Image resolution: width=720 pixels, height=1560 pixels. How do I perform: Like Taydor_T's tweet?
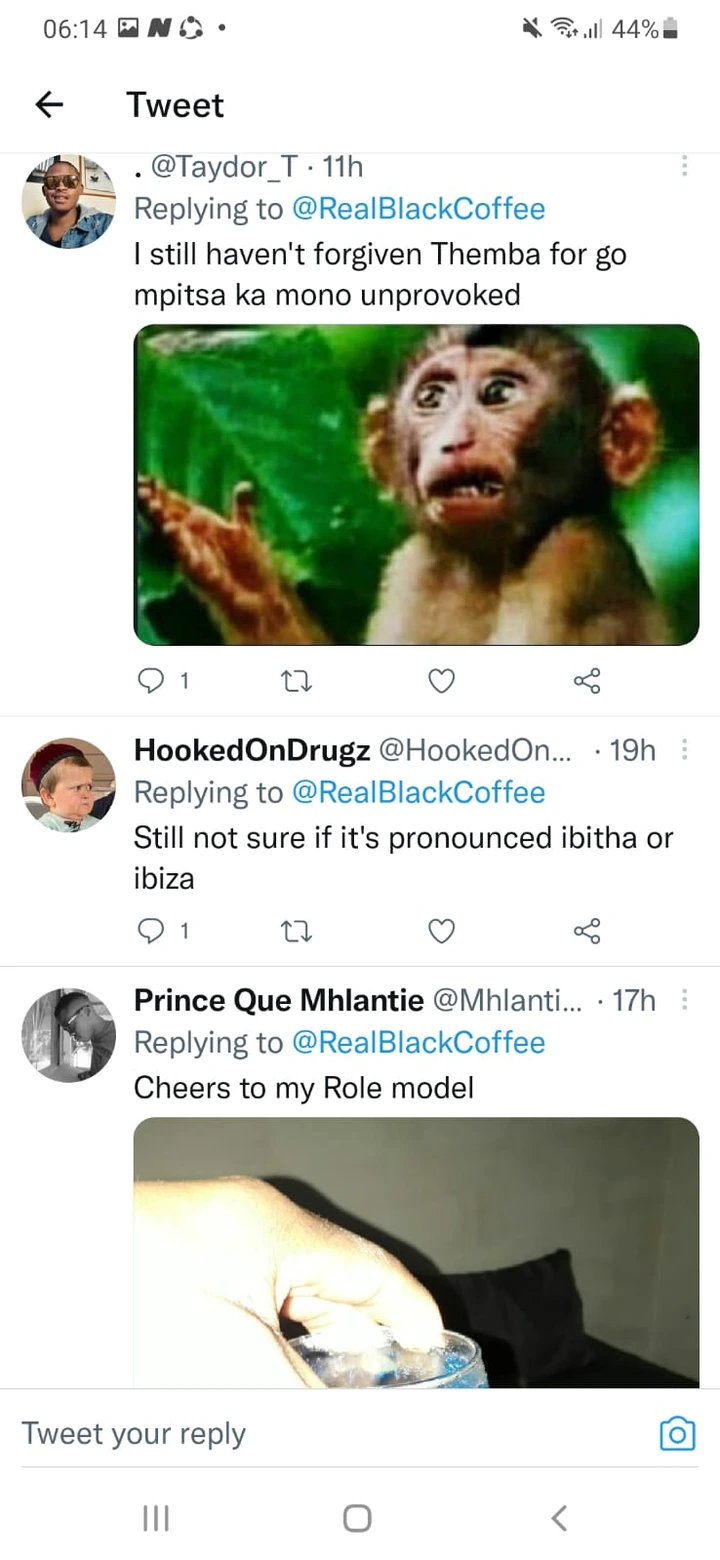[441, 681]
